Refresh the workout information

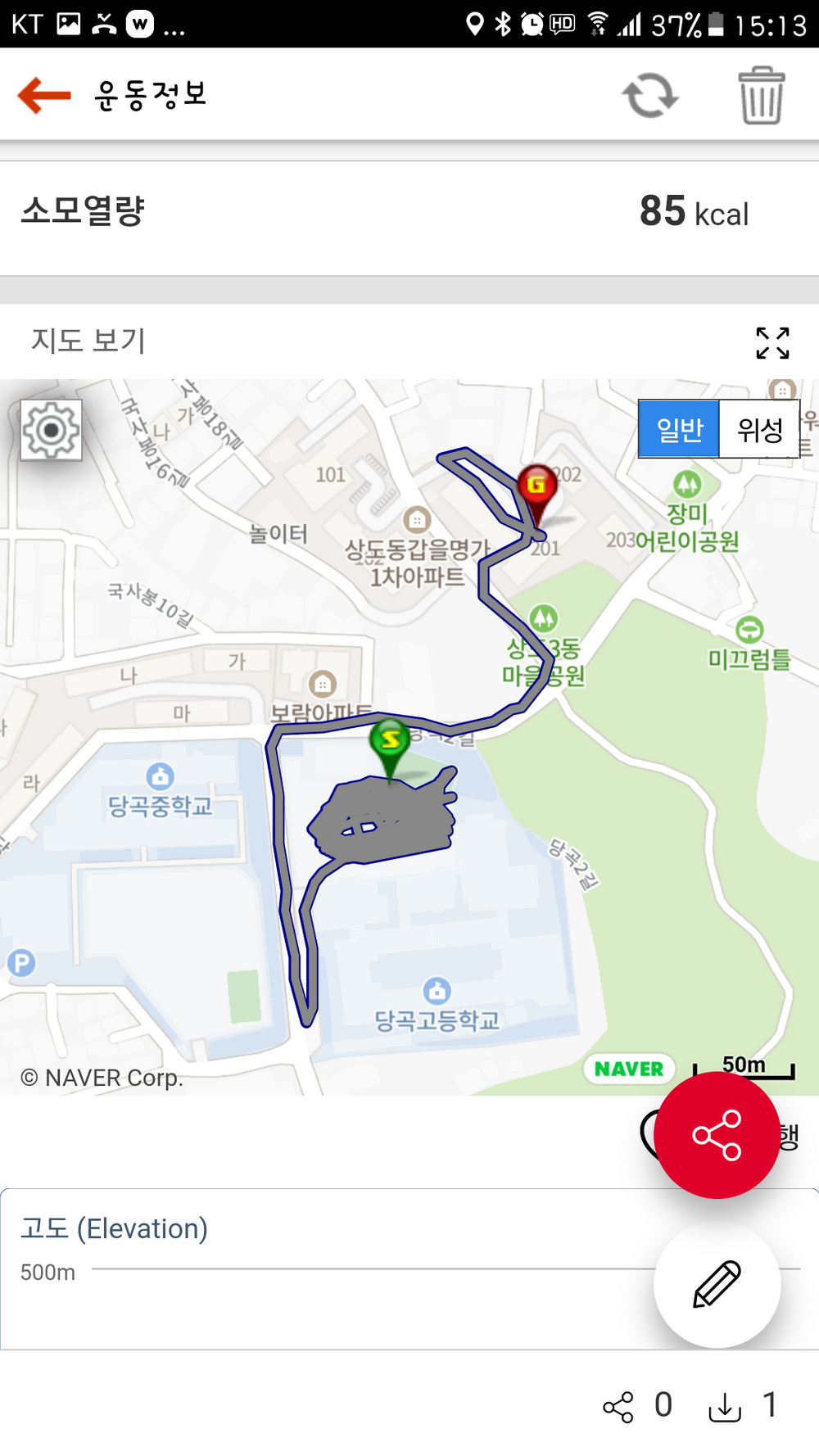tap(650, 96)
